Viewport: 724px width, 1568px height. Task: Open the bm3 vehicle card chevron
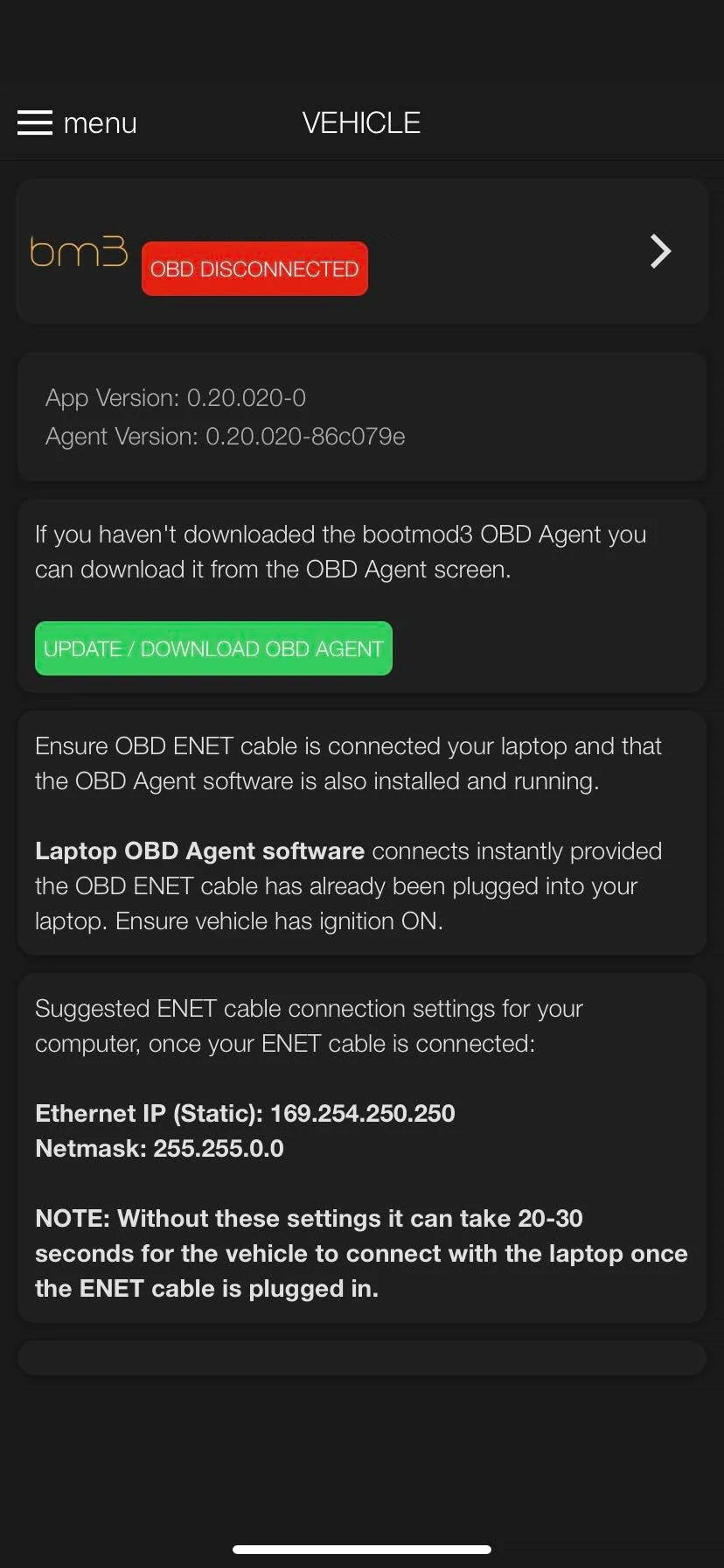(660, 252)
